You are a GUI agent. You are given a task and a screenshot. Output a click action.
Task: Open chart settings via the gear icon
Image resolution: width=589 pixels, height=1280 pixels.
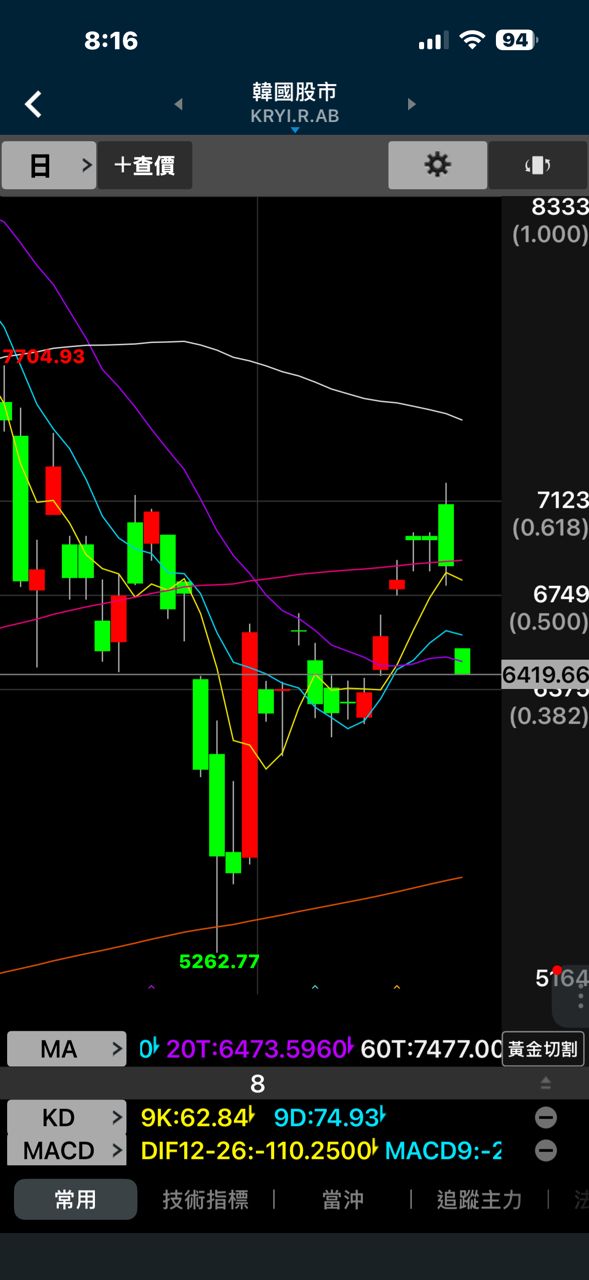438,165
